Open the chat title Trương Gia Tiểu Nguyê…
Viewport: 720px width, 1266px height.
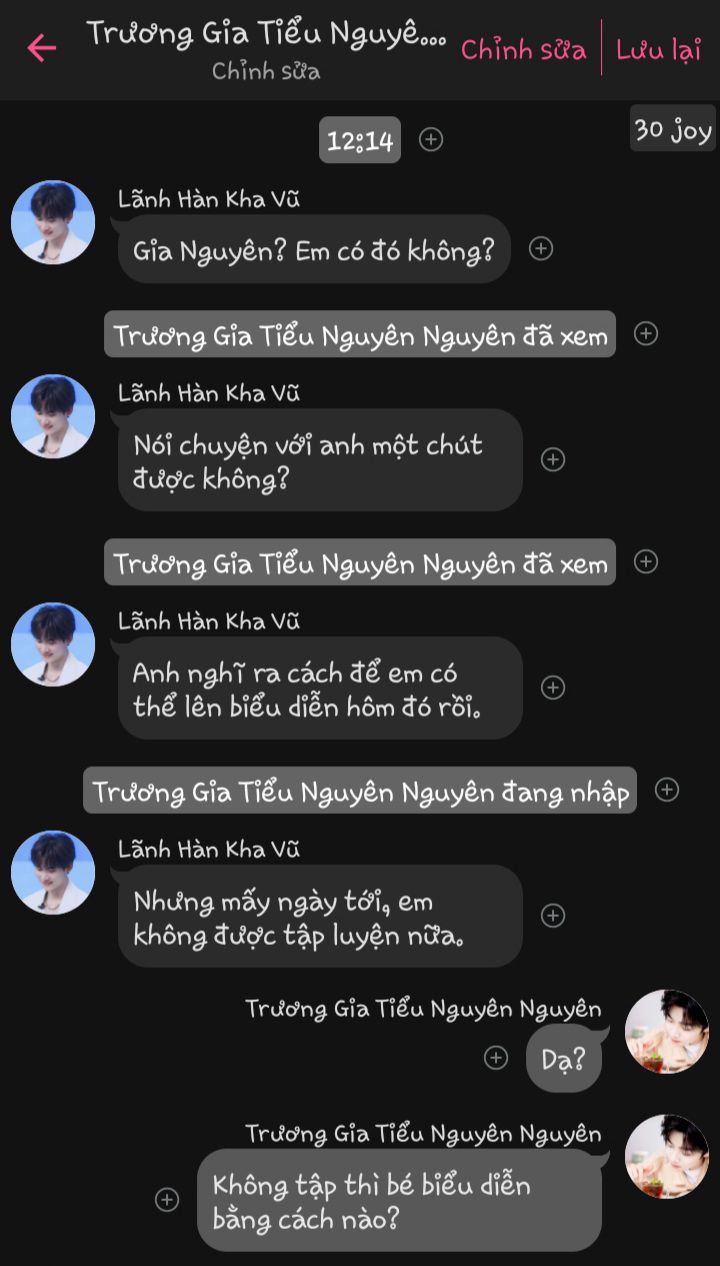pos(266,33)
